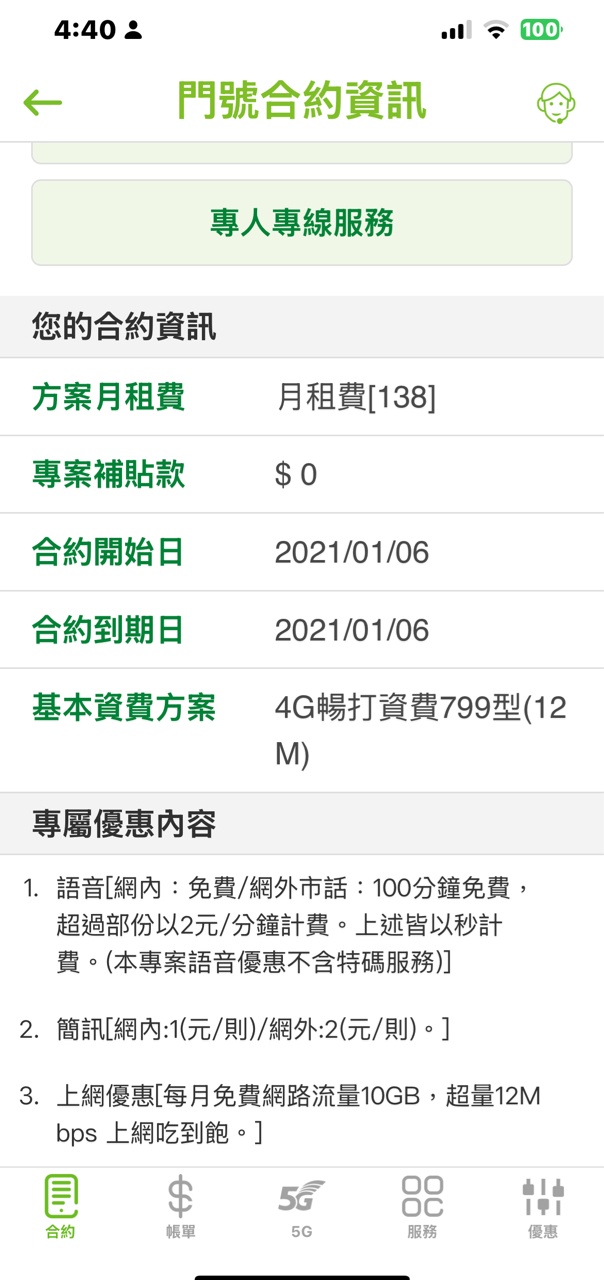Go back using the green arrow
Viewport: 604px width, 1280px height.
point(42,102)
